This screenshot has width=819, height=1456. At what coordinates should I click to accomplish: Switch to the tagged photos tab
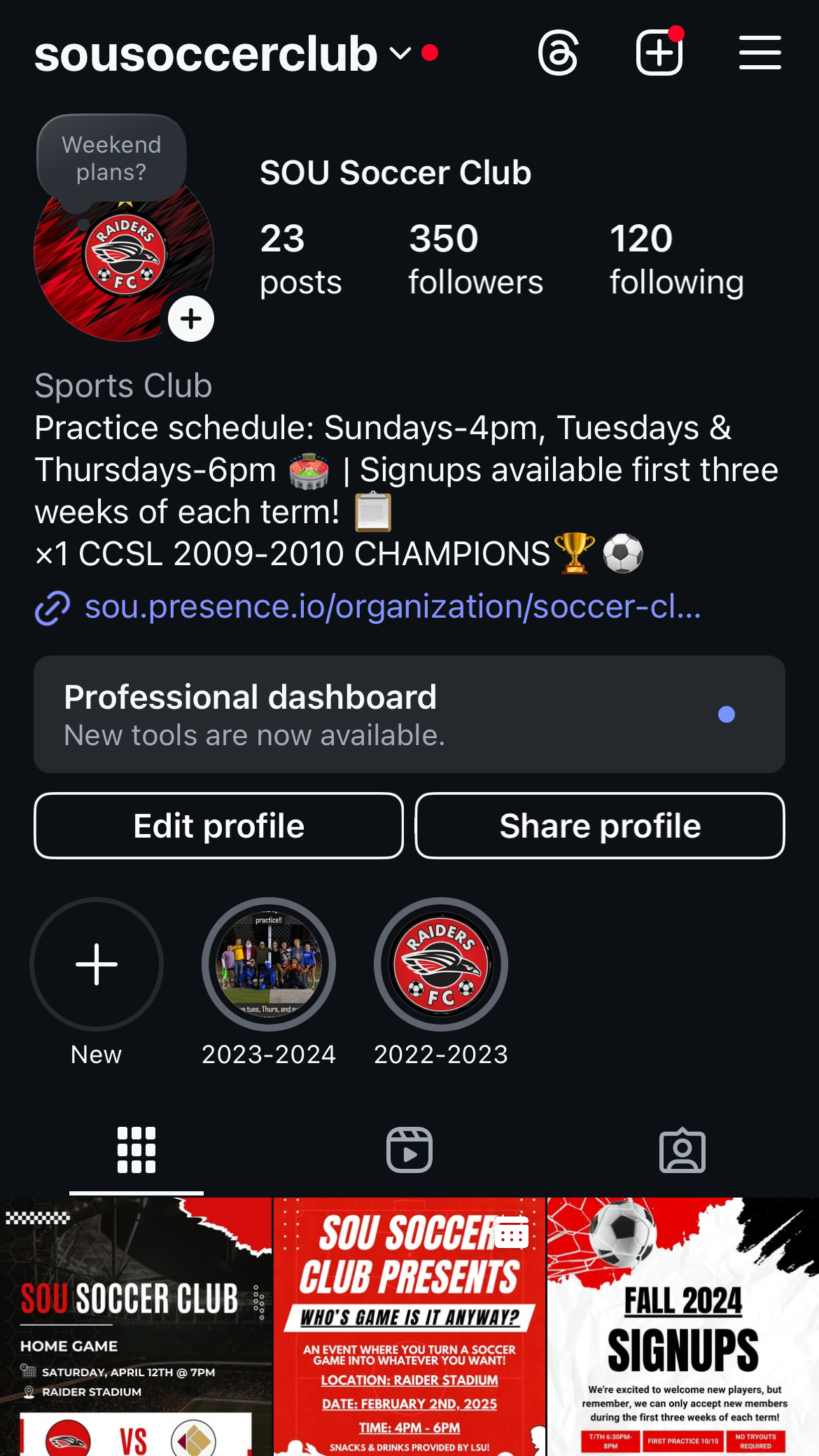[682, 1150]
